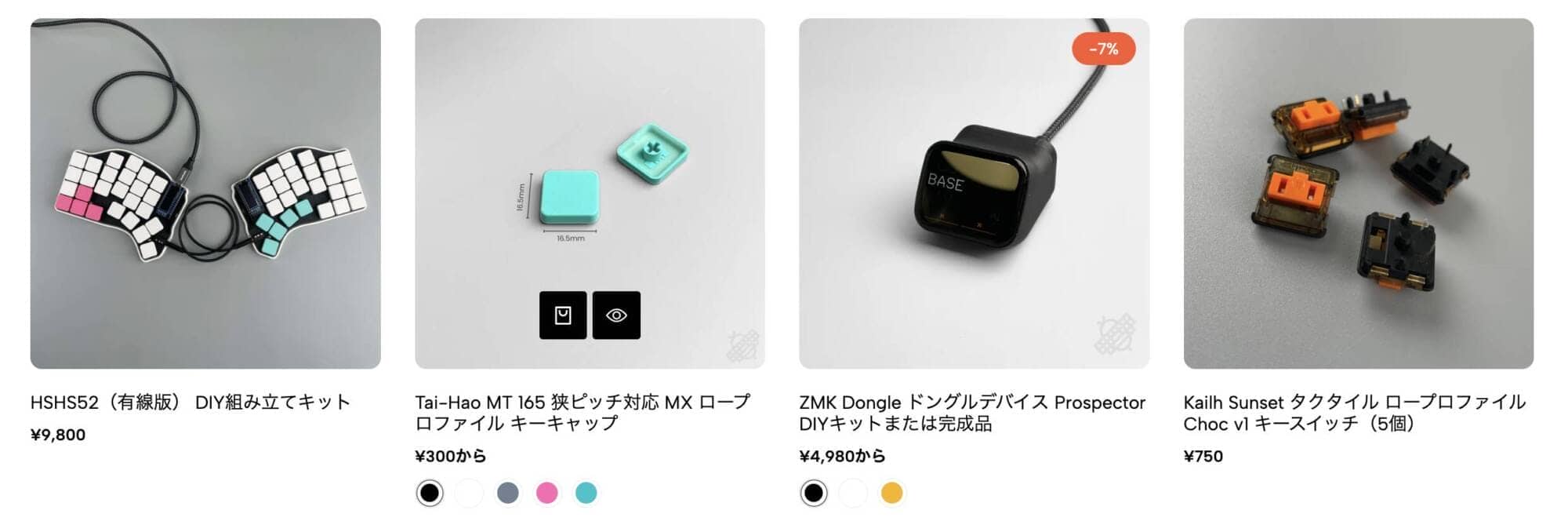Viewport: 1568px width, 532px height.
Task: Pick teal swatch for Tai-Hao keycap
Action: pyautogui.click(x=586, y=493)
